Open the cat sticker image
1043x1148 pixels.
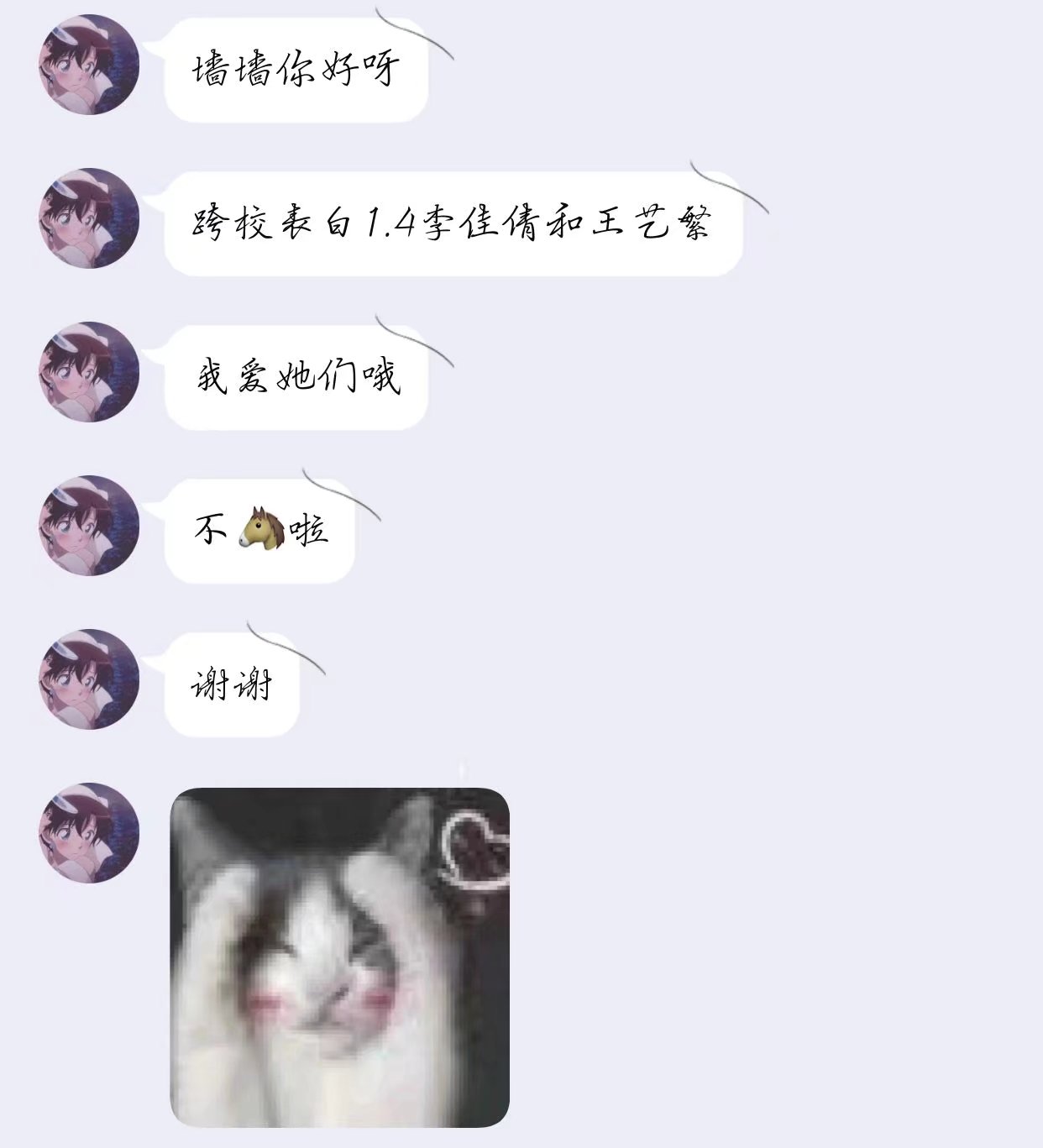[340, 957]
